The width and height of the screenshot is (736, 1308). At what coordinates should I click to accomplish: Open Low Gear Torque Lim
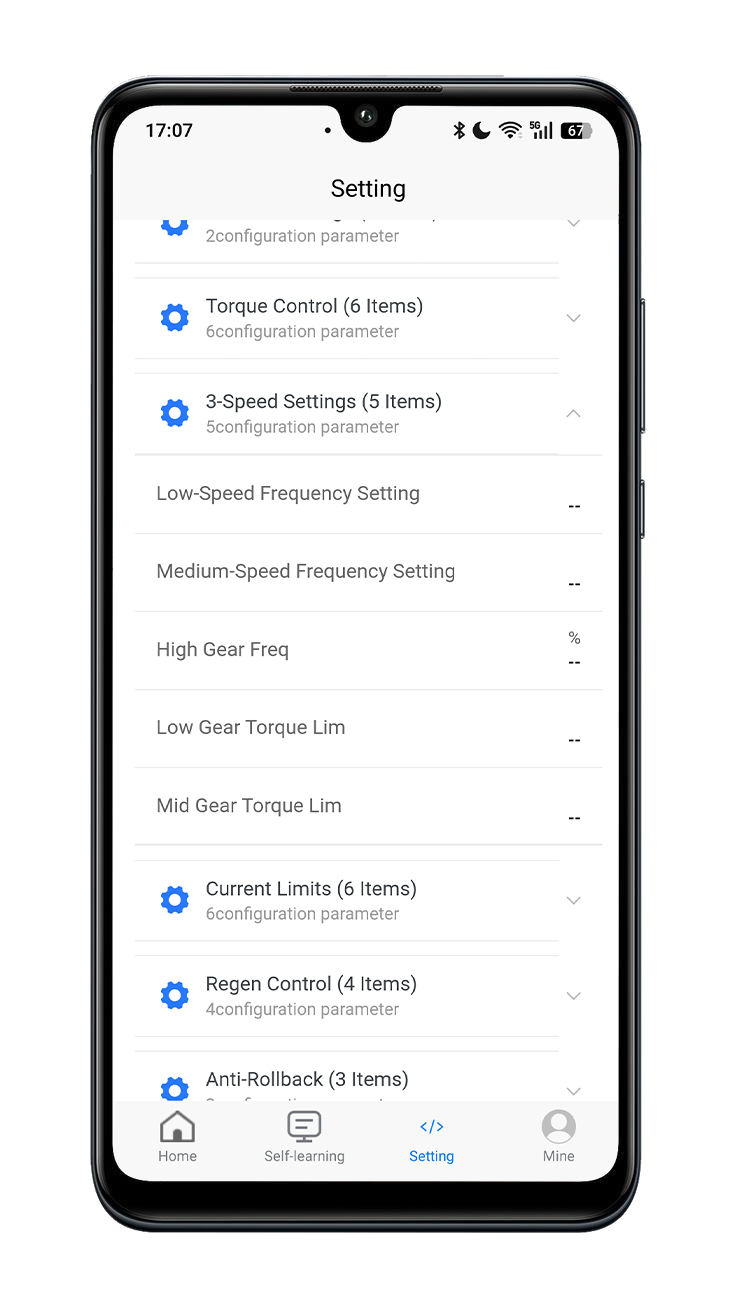tap(368, 729)
